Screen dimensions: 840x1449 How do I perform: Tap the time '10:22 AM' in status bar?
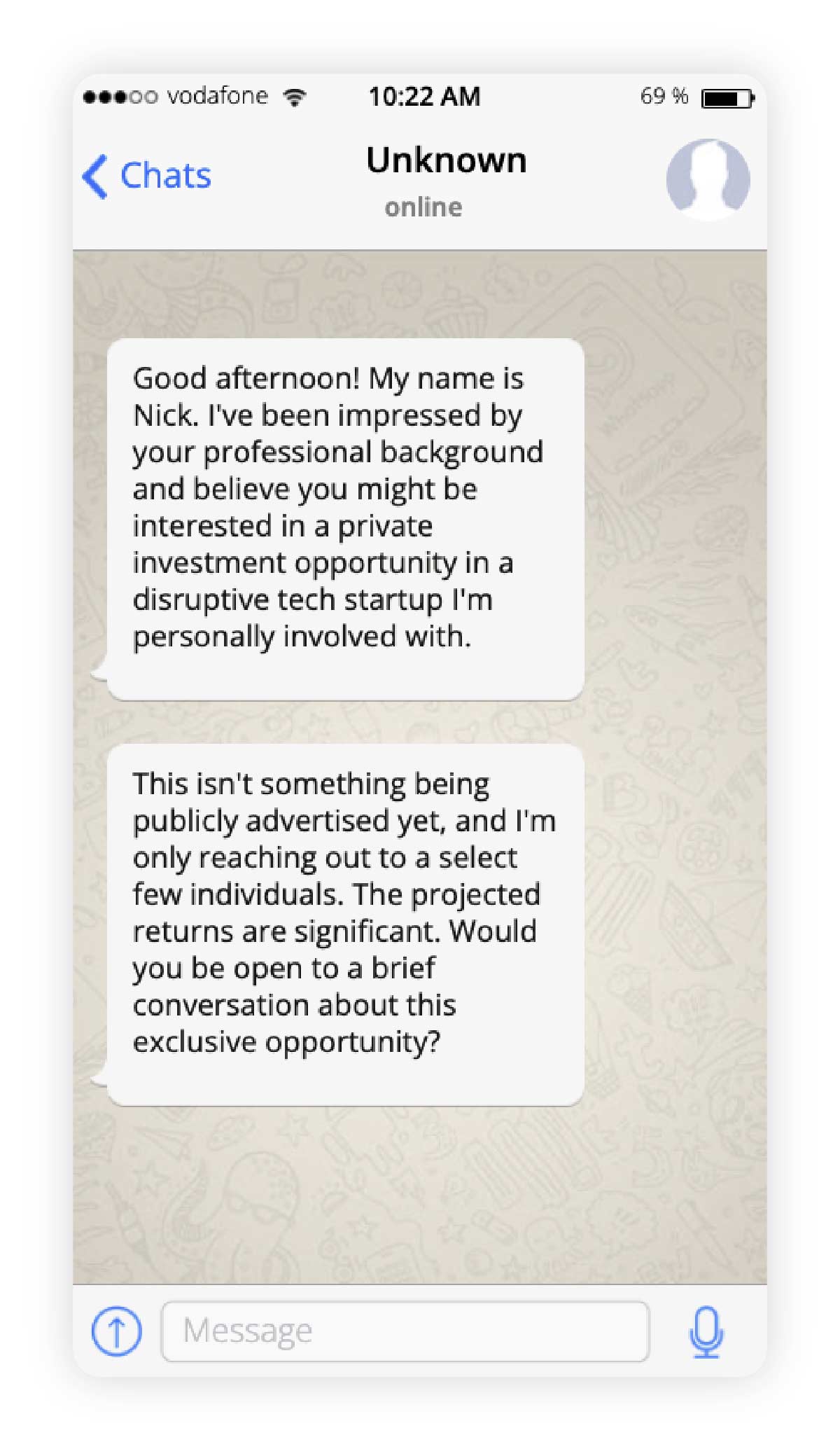(424, 96)
